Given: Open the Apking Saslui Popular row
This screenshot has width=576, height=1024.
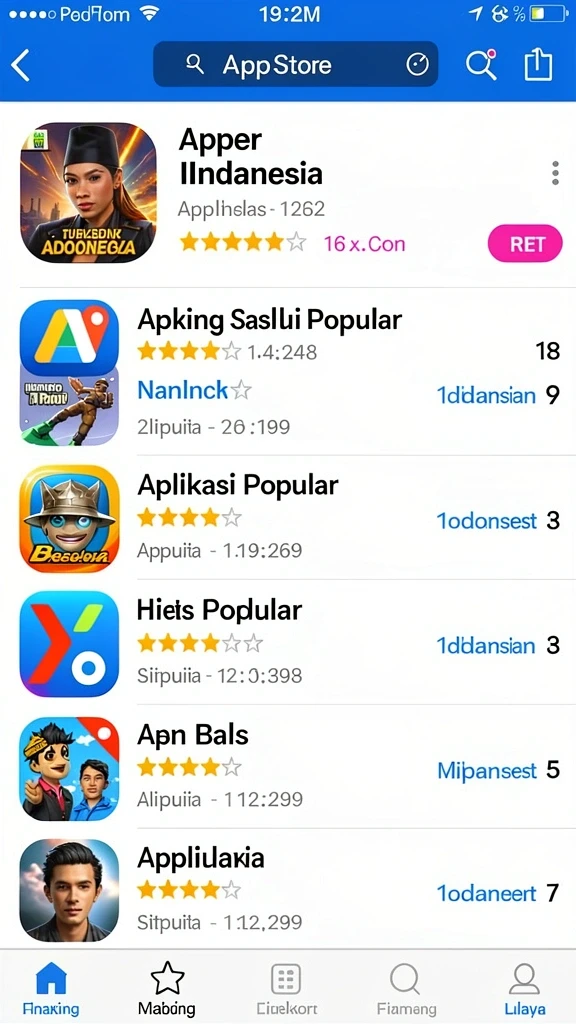Looking at the screenshot, I should (288, 372).
